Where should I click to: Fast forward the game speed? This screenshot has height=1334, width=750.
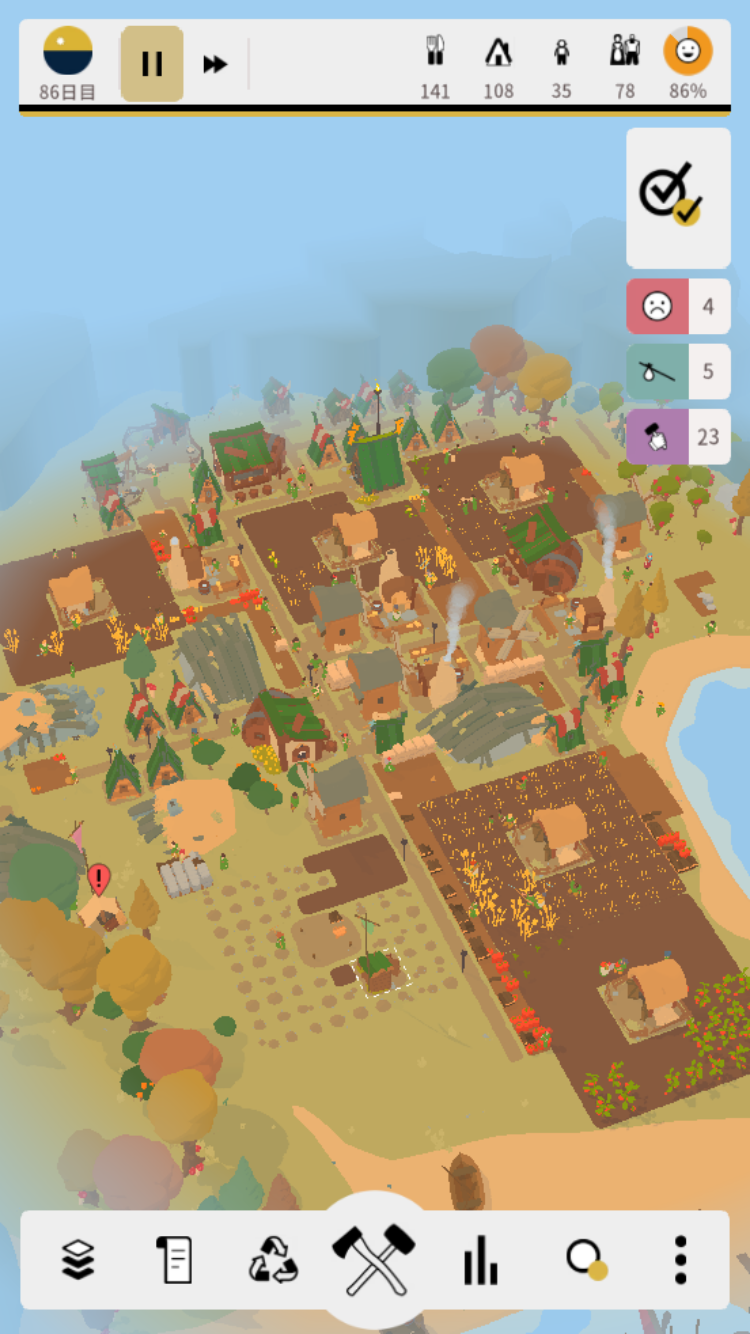point(215,64)
